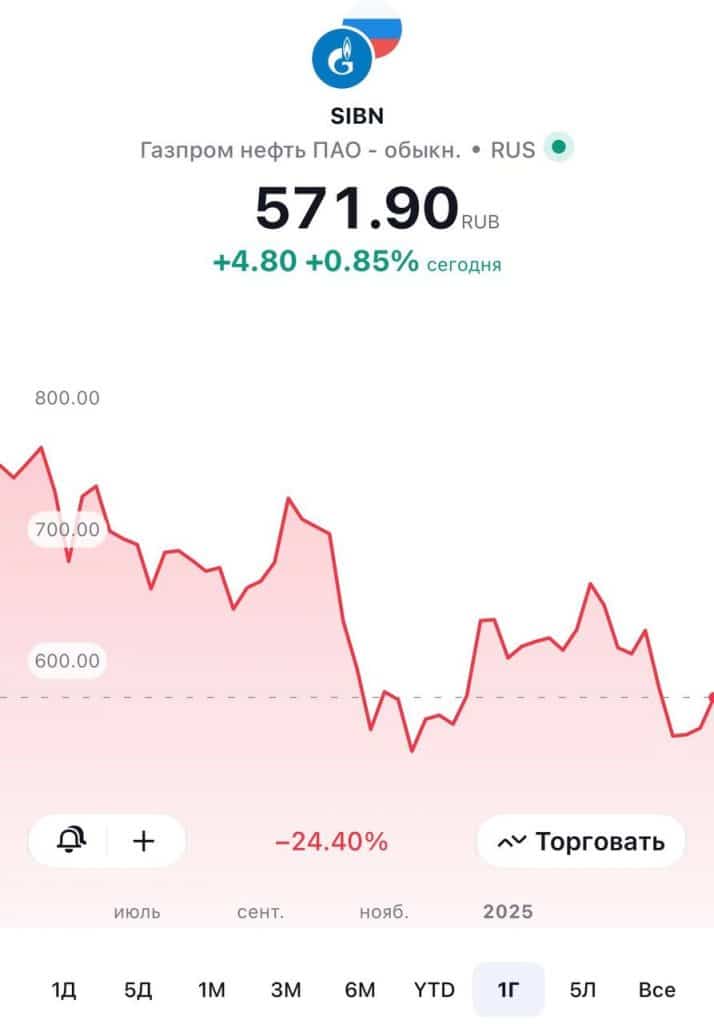Select the YTD chart period
The image size is (714, 1024).
point(434,990)
